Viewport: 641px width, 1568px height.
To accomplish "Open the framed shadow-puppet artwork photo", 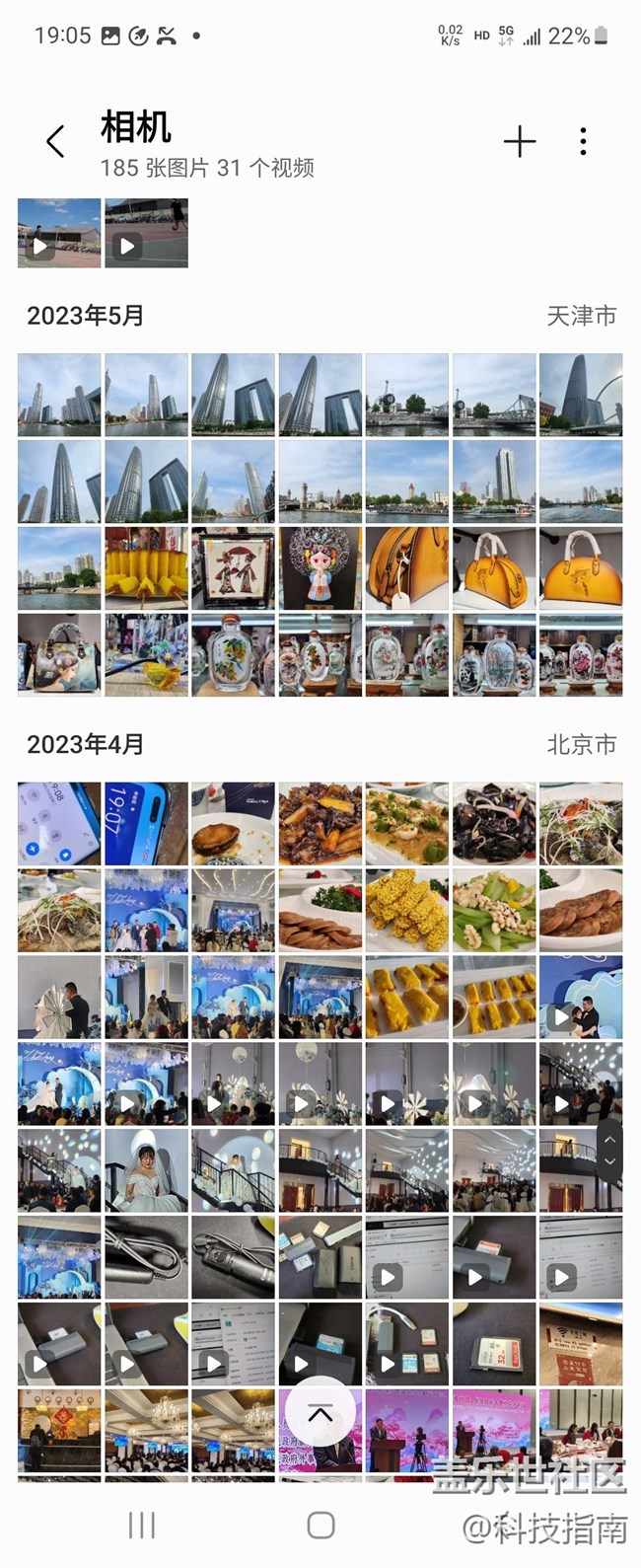I will coord(233,567).
